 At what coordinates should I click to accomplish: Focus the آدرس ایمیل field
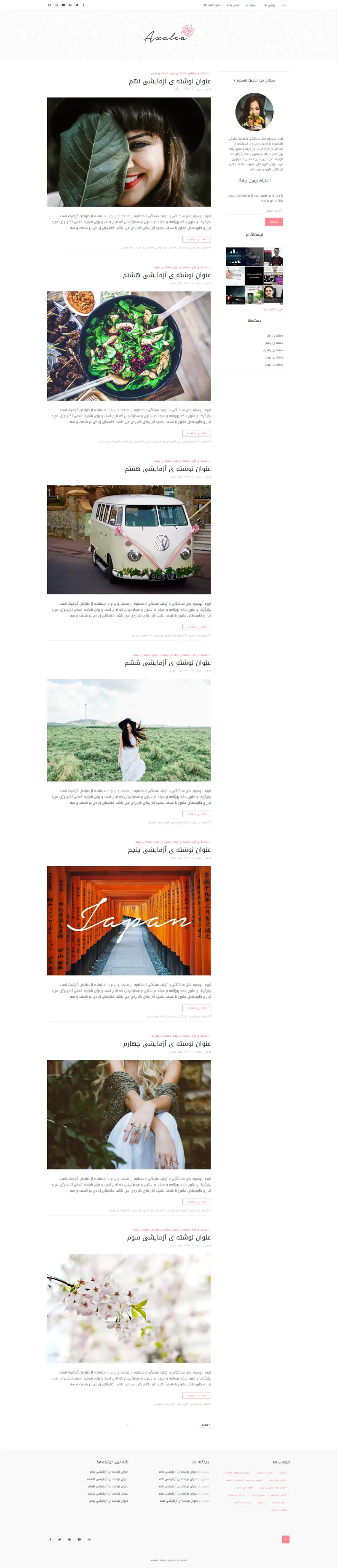(254, 210)
